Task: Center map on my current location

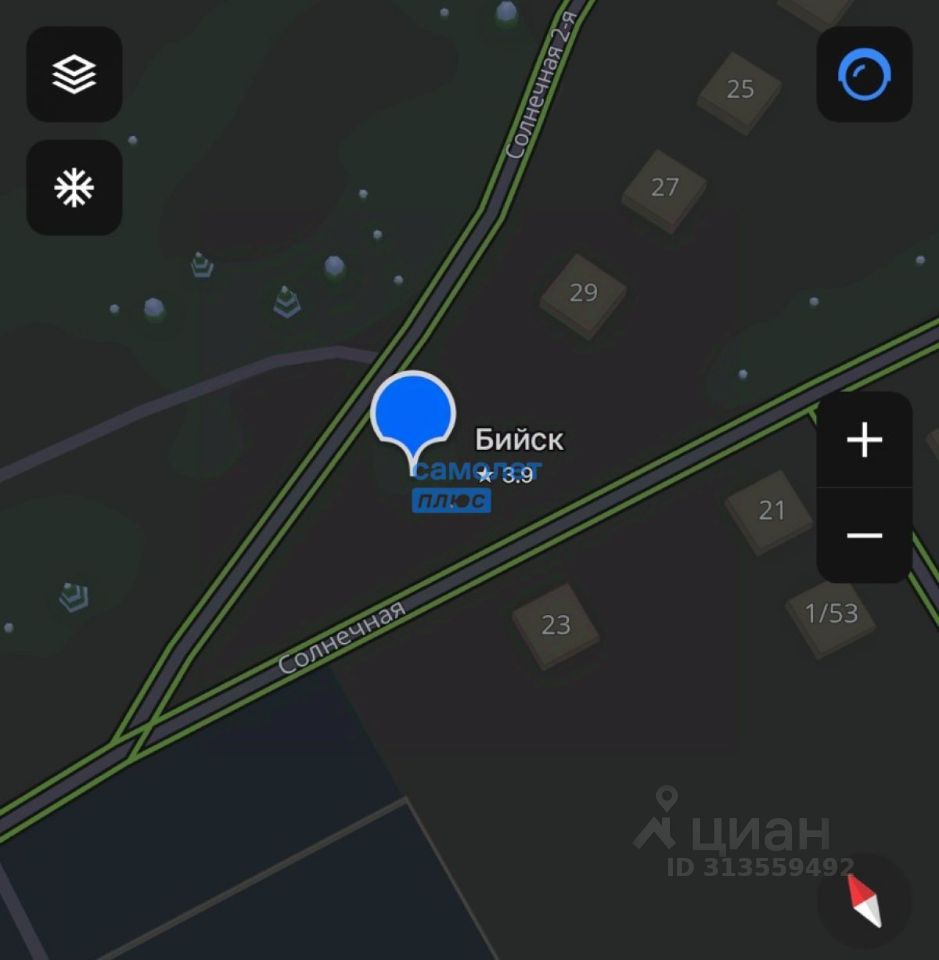Action: click(864, 74)
